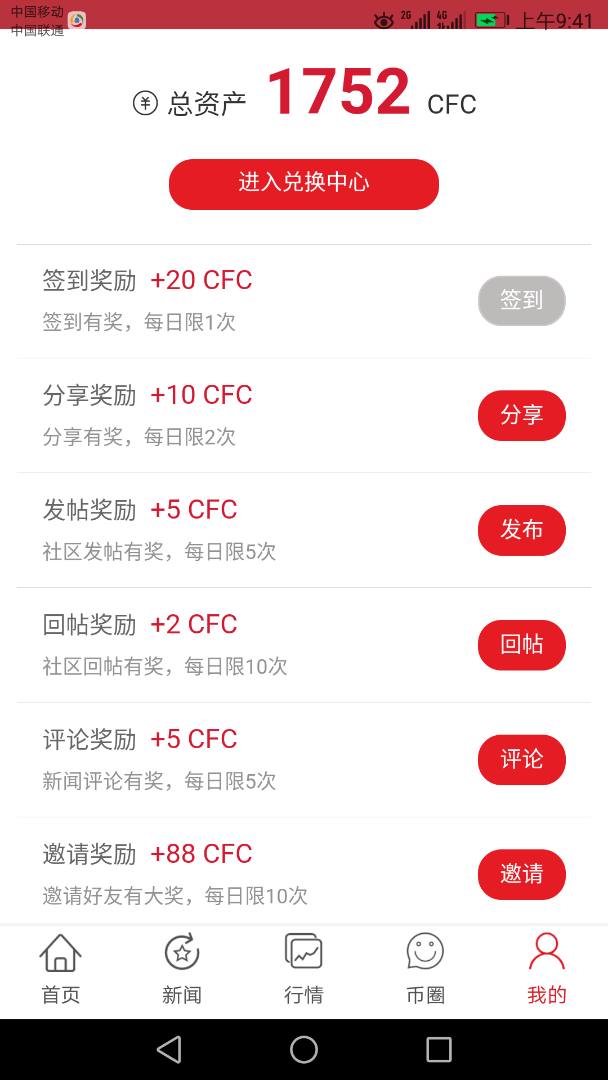Screen dimensions: 608x1080
Task: Tap the 邀请 invite friends button
Action: click(x=521, y=874)
